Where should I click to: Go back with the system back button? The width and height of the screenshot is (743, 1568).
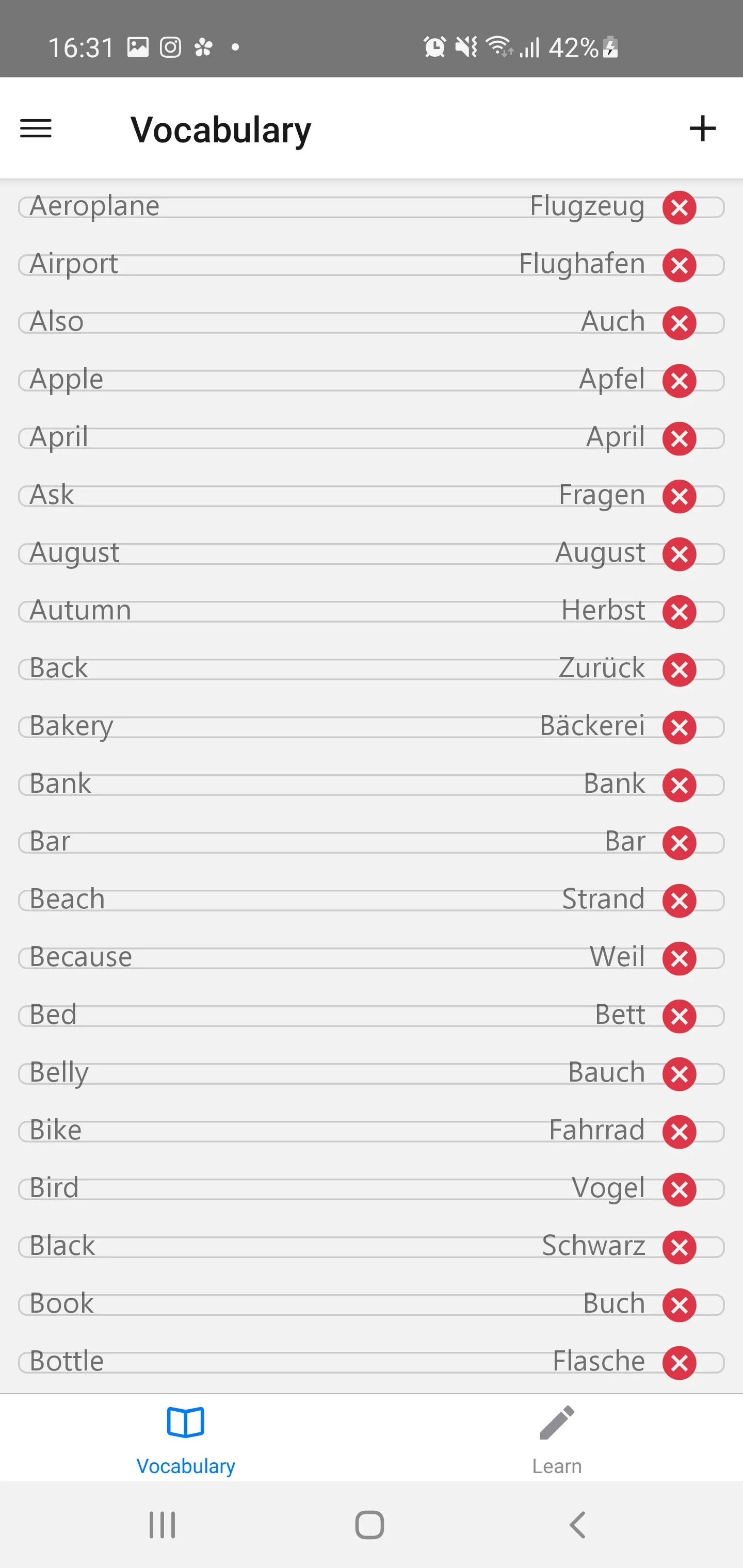(577, 1525)
